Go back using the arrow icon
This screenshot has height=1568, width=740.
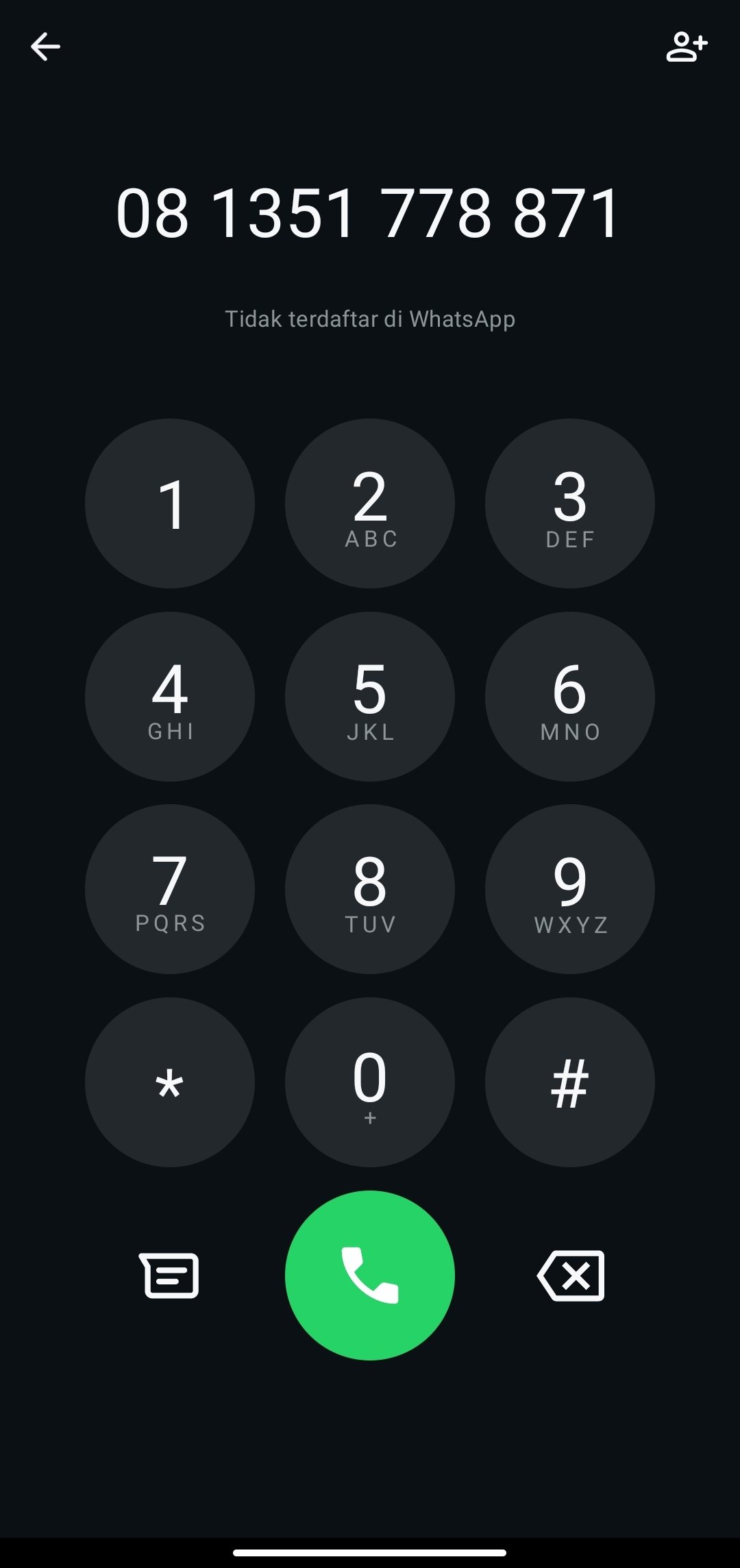tap(45, 47)
